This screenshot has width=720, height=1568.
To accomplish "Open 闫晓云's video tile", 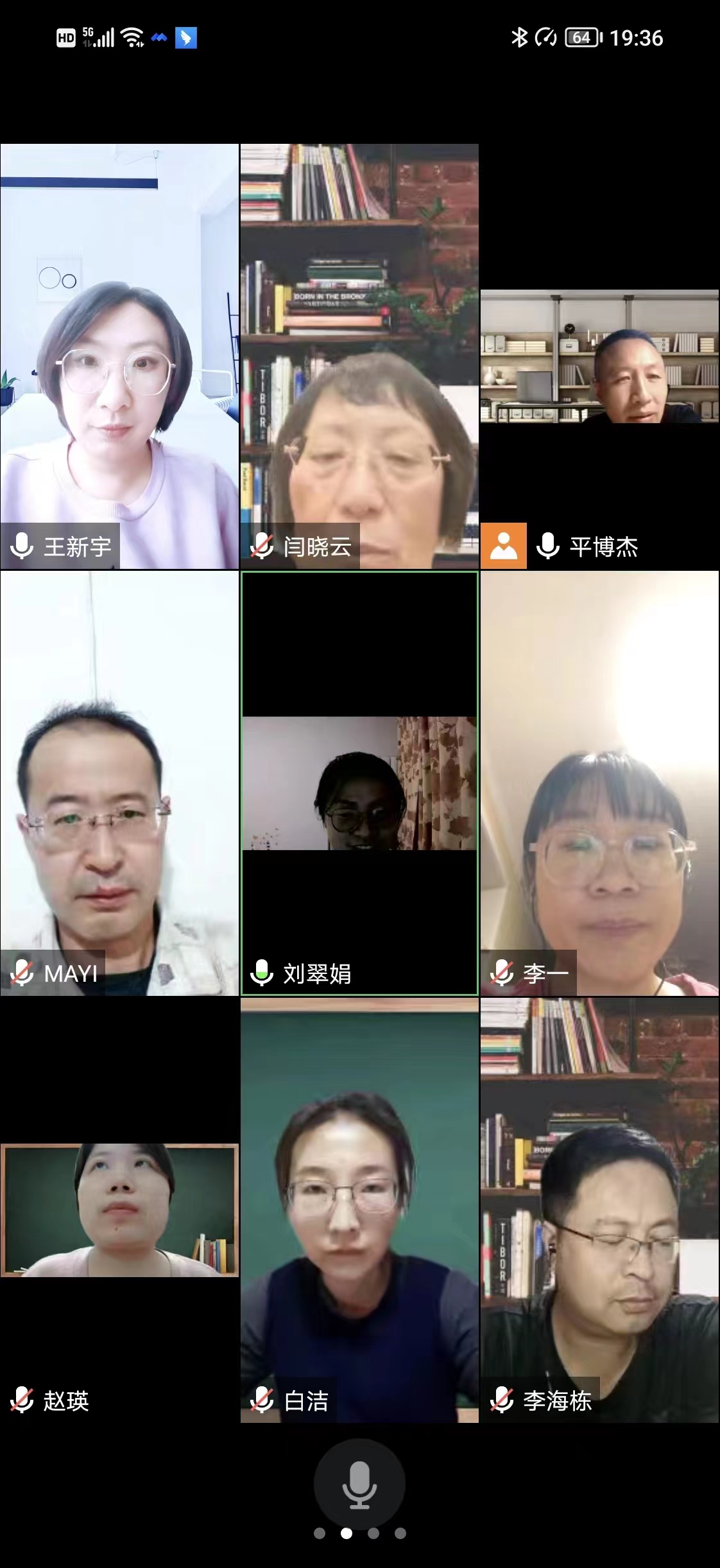I will (359, 356).
